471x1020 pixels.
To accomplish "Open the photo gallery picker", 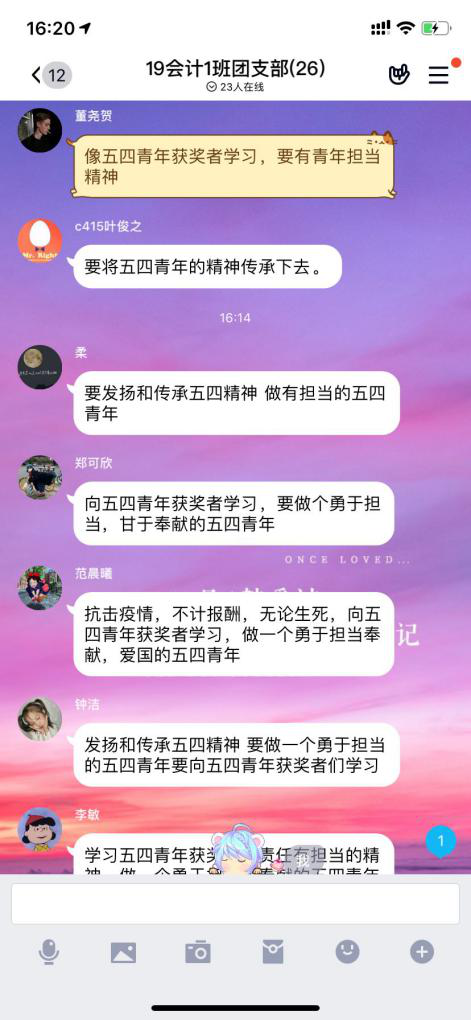I will click(123, 953).
